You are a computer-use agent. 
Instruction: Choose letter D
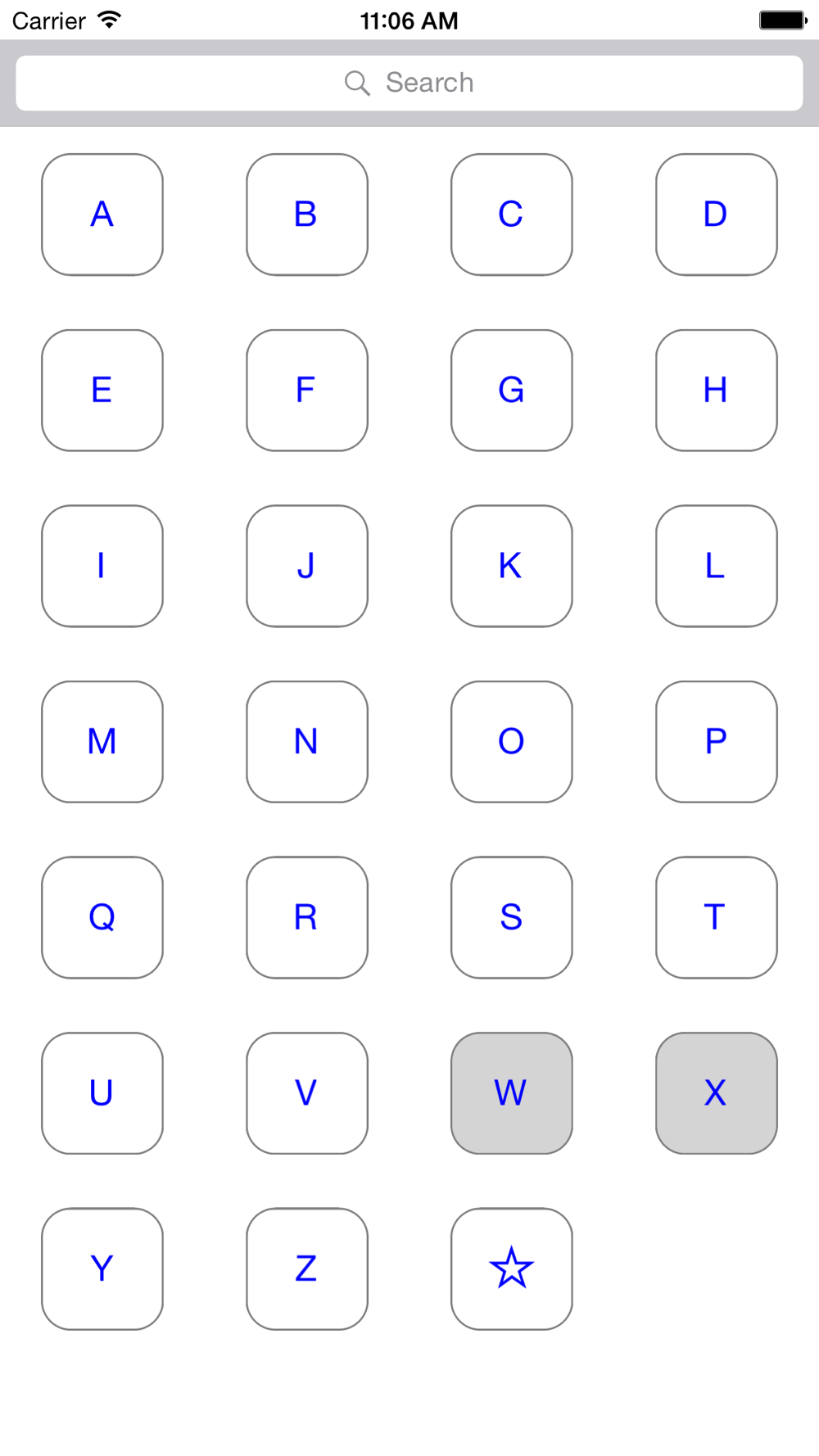(717, 215)
